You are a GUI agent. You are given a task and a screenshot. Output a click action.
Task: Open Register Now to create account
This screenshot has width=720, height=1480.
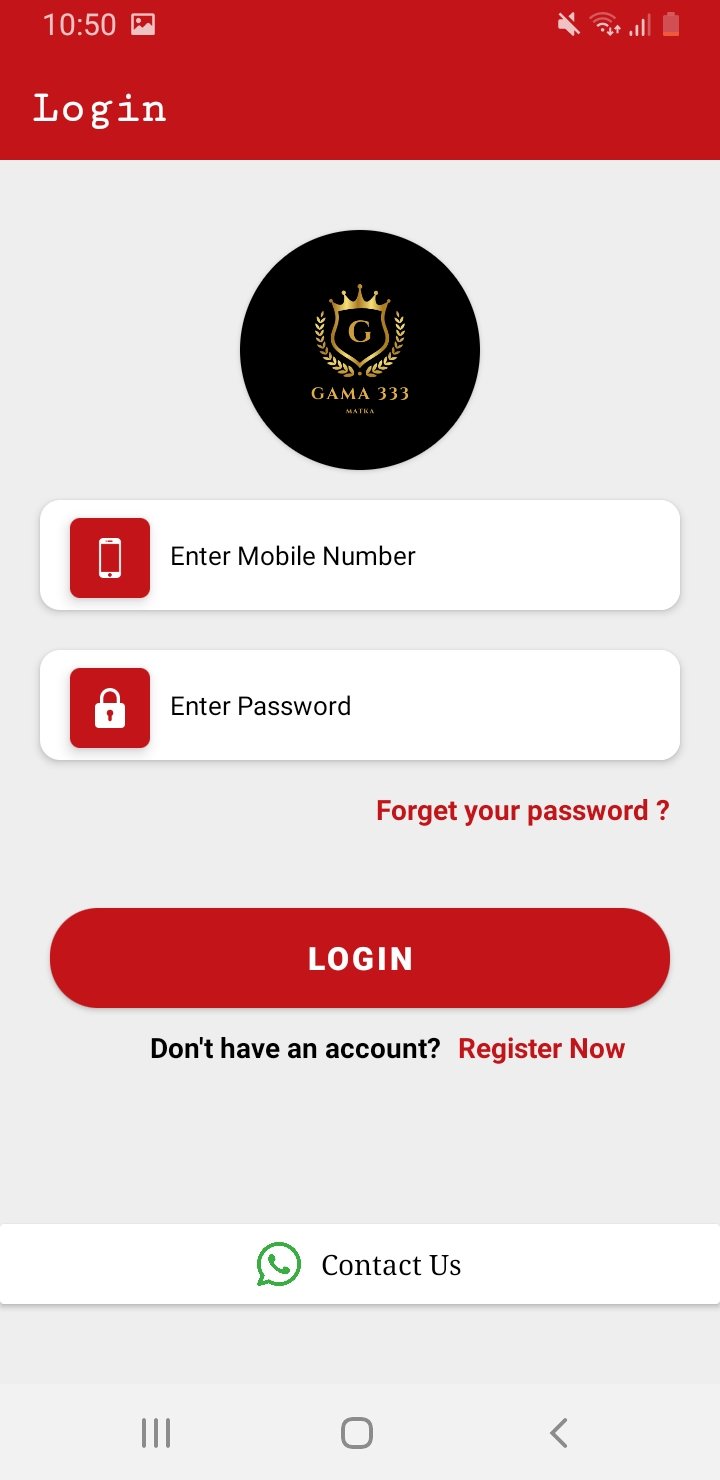pos(541,1048)
